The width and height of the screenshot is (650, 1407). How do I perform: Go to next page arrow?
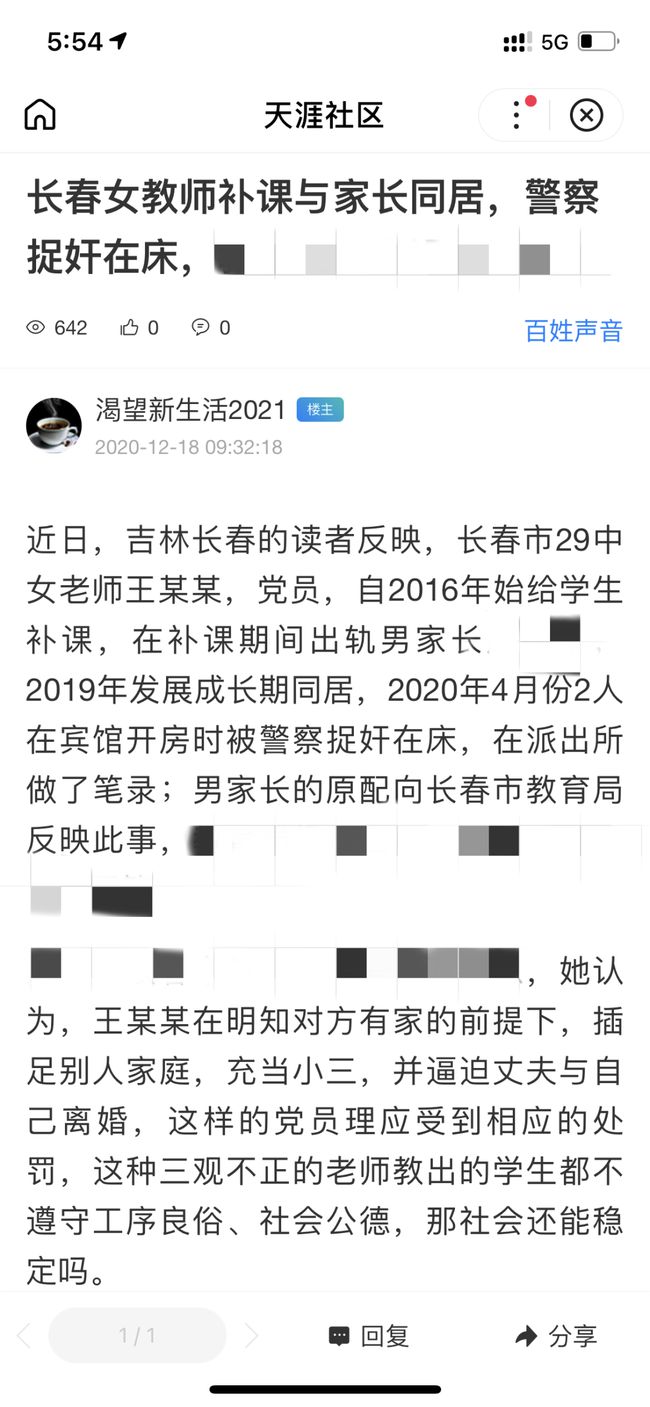252,1336
